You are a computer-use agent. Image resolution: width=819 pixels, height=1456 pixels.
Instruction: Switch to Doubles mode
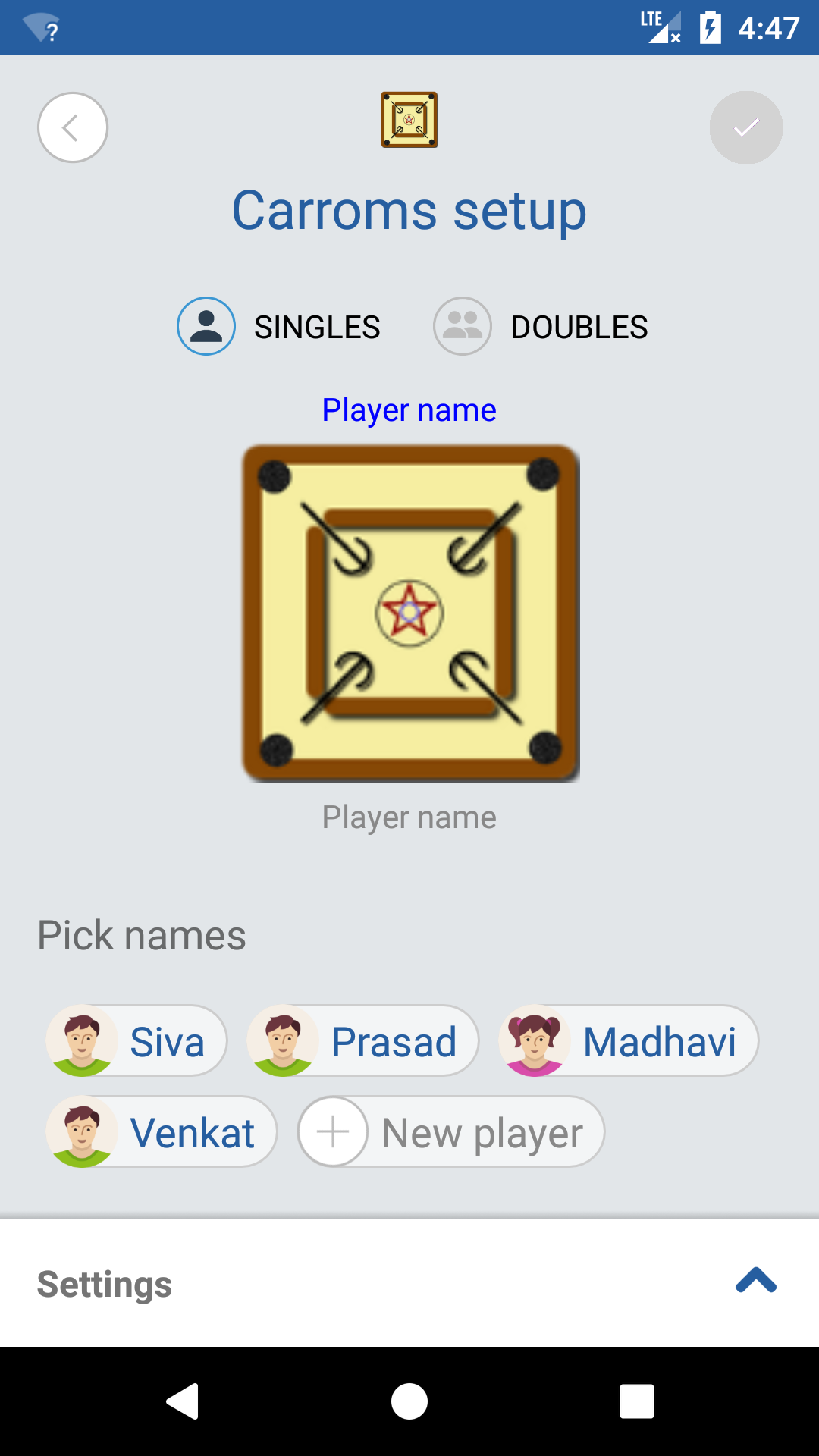(x=541, y=327)
